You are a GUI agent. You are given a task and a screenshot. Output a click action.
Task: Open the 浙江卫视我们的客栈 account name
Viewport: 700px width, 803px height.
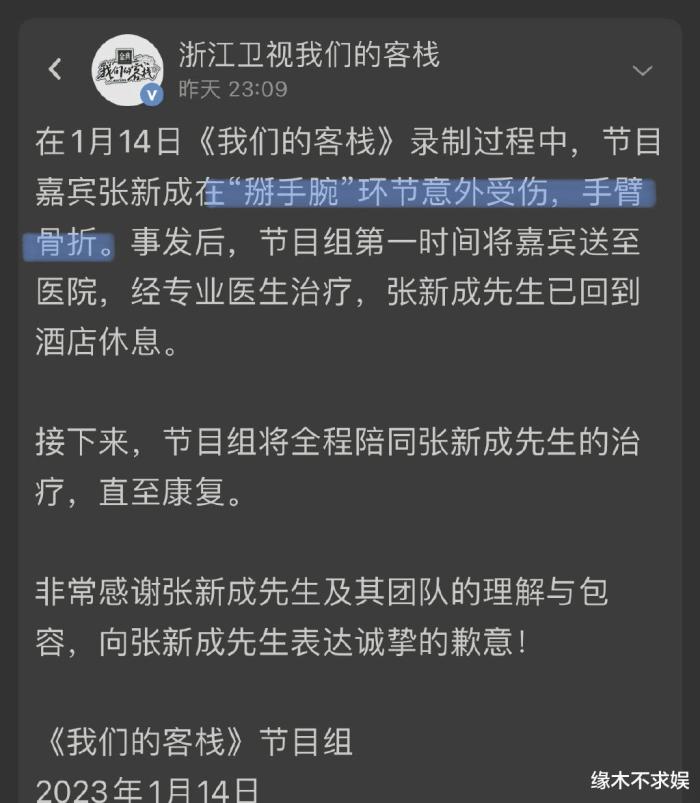click(308, 53)
